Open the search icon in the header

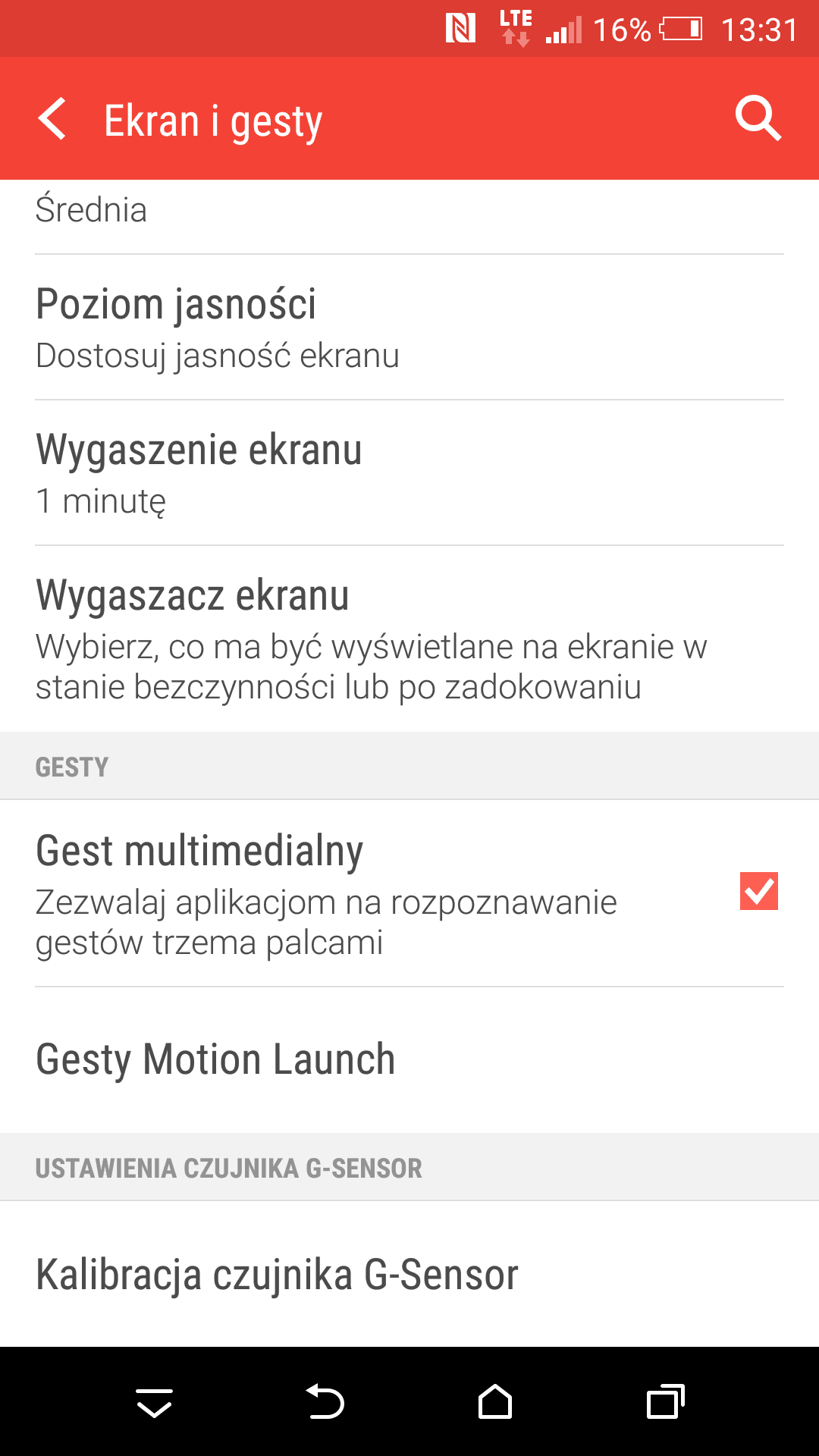coord(758,118)
